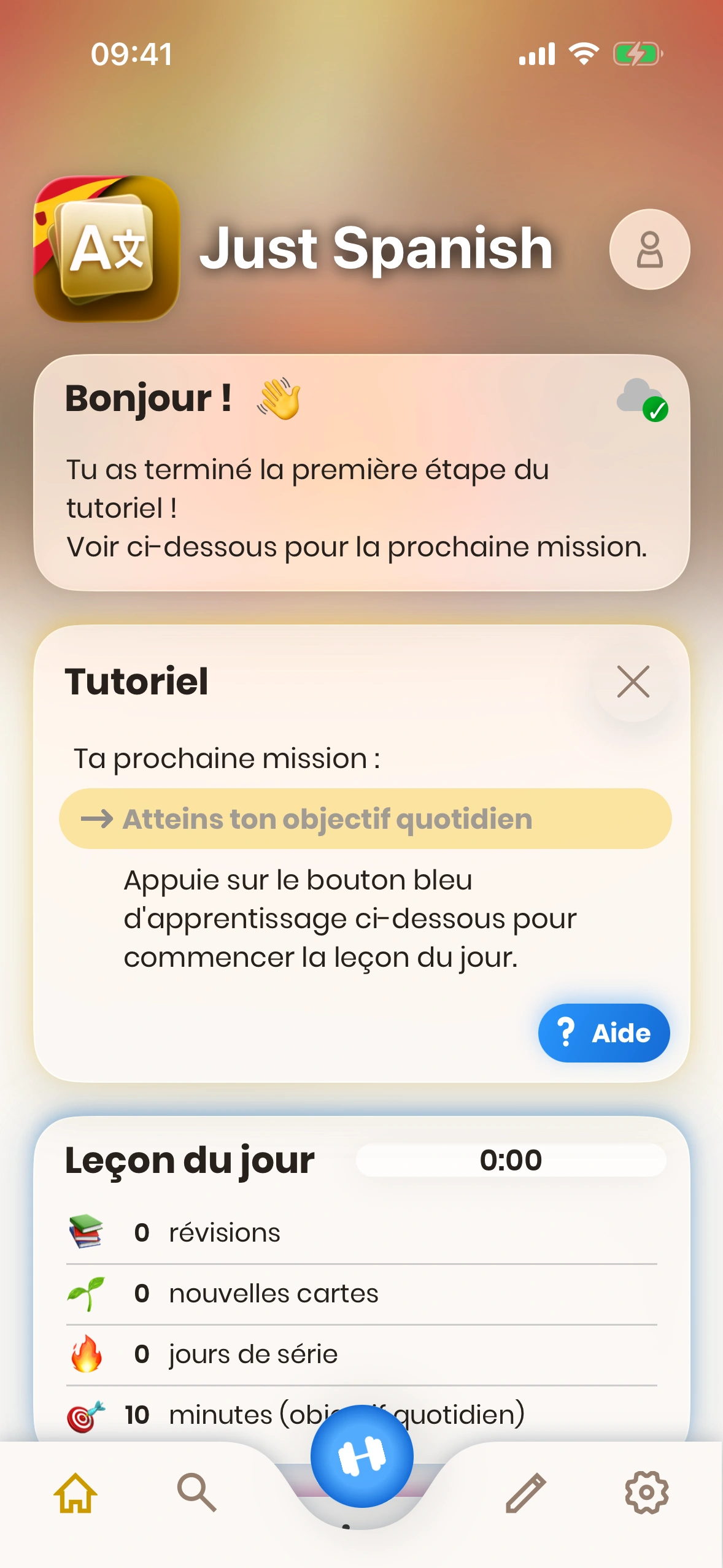Viewport: 723px width, 1568px height.
Task: Go to the settings gear tab
Action: pos(646,1493)
